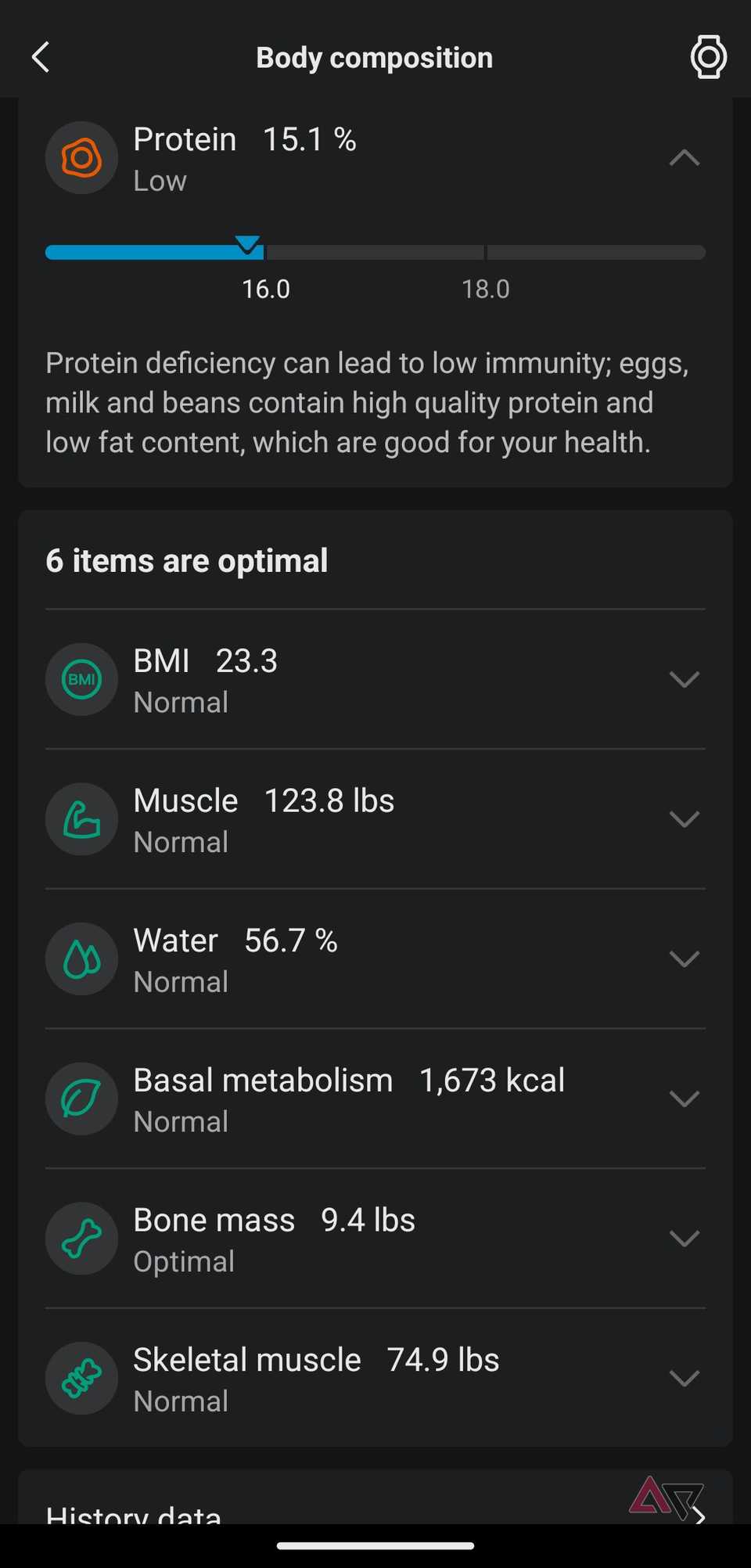Go back from Body composition

click(x=41, y=57)
